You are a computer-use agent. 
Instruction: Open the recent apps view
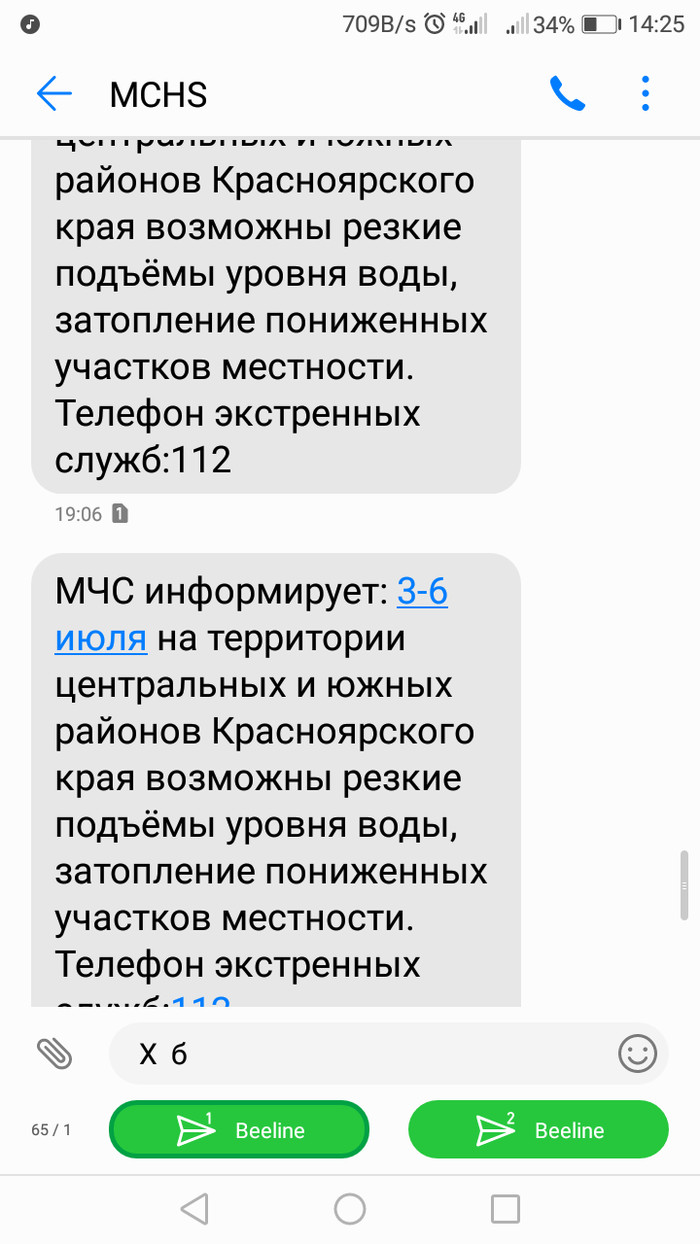pos(505,1209)
